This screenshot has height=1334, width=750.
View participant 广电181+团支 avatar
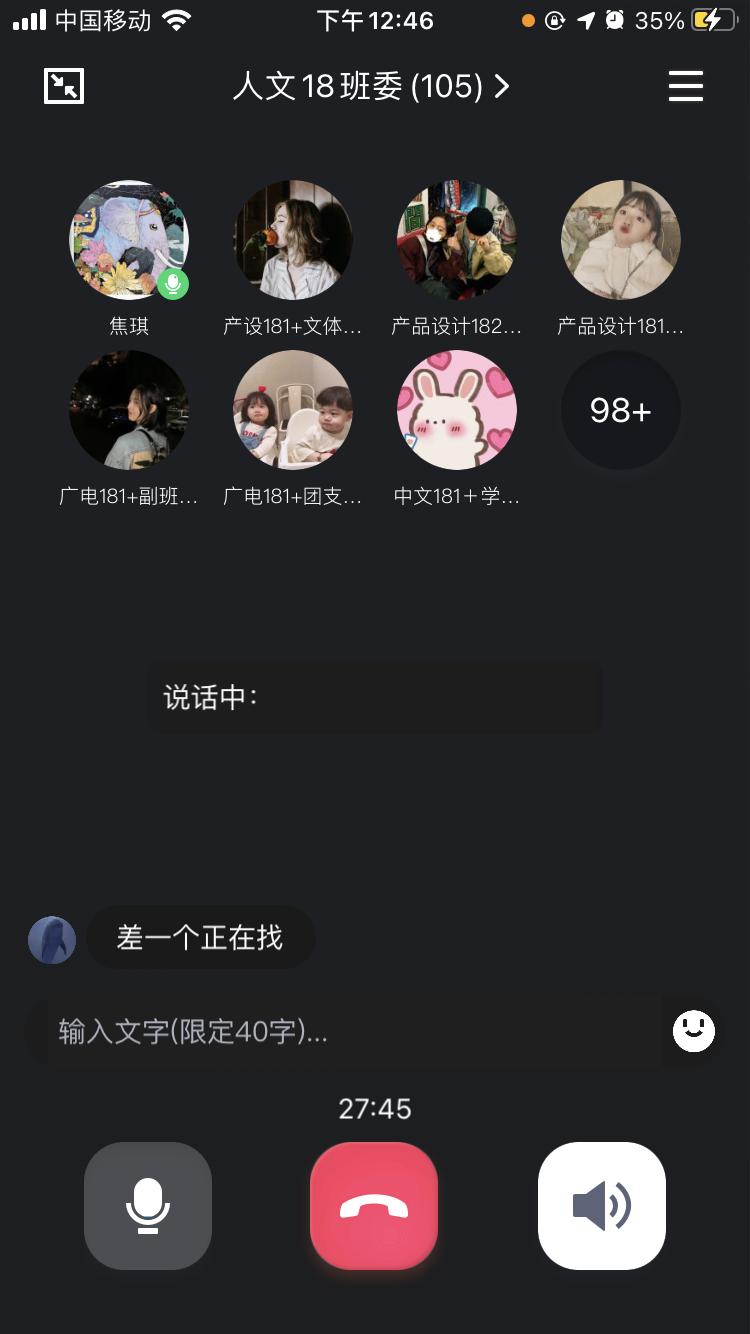pyautogui.click(x=293, y=410)
